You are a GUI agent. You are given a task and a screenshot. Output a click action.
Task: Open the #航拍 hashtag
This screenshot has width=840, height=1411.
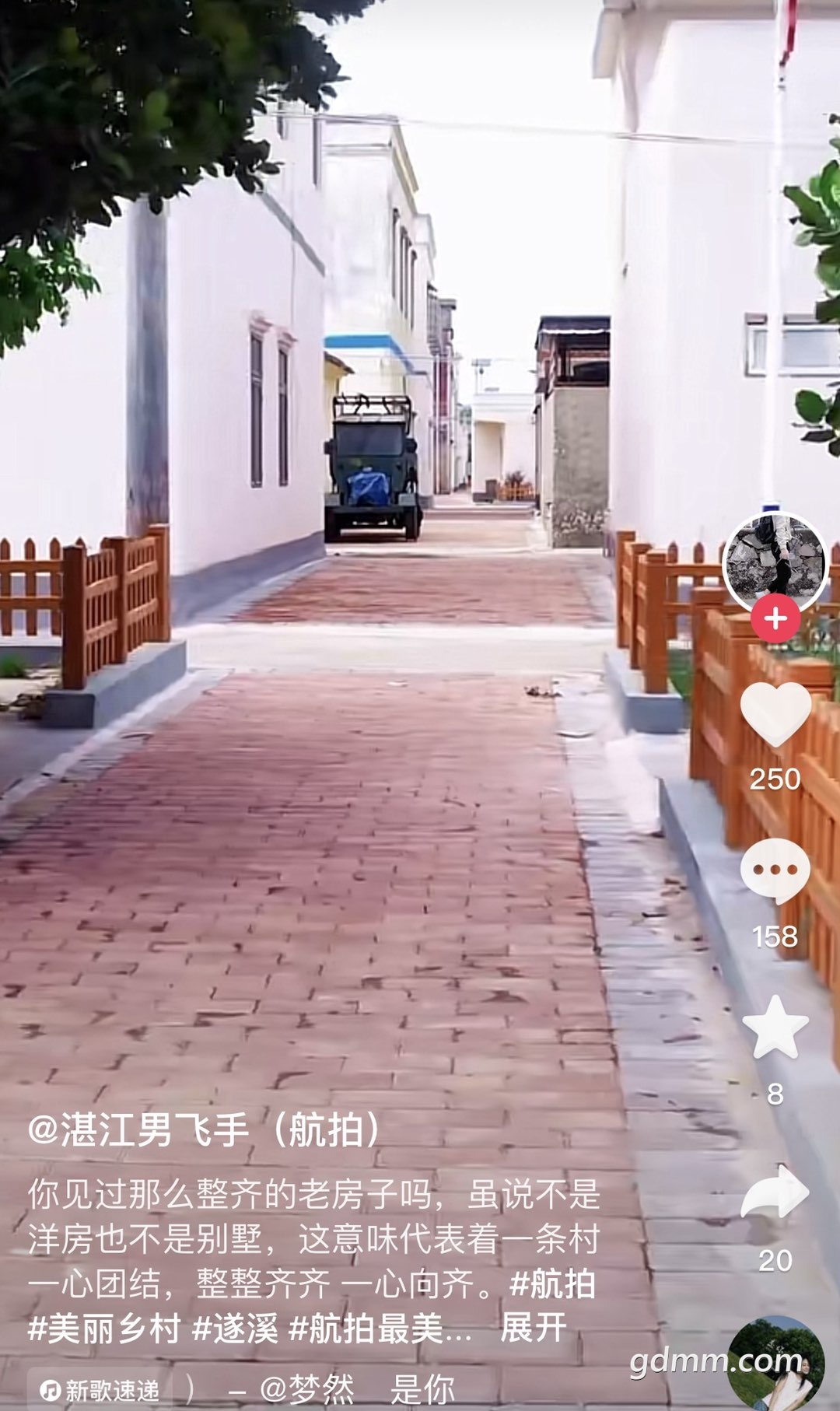click(552, 1284)
